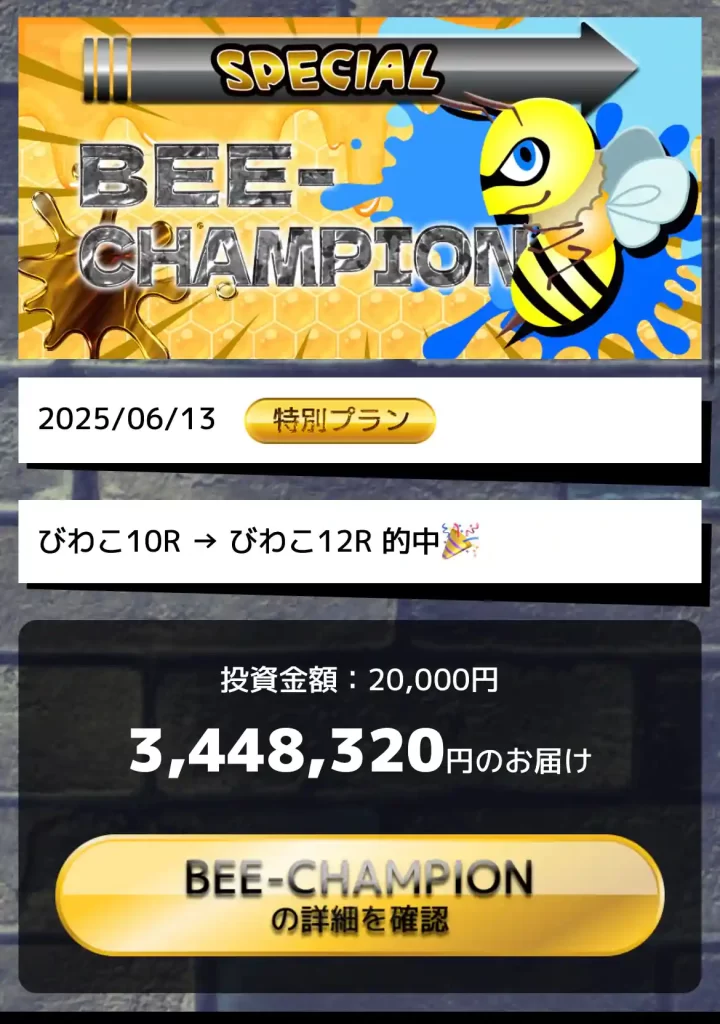720x1024 pixels.
Task: Click the party popper emoji 🎉
Action: click(460, 537)
